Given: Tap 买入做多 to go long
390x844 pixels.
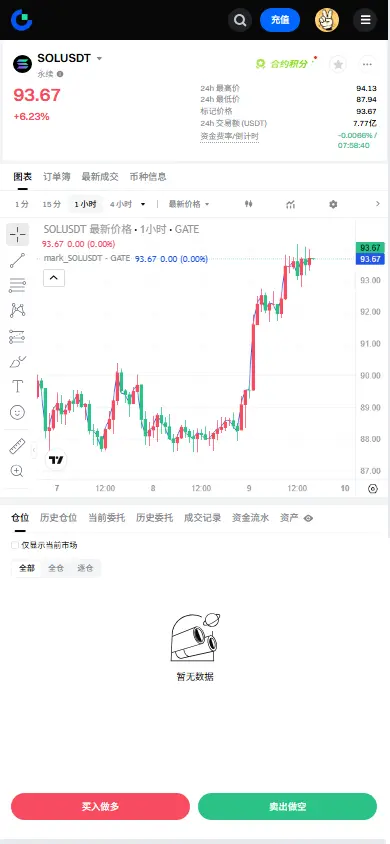Looking at the screenshot, I should click(x=101, y=806).
